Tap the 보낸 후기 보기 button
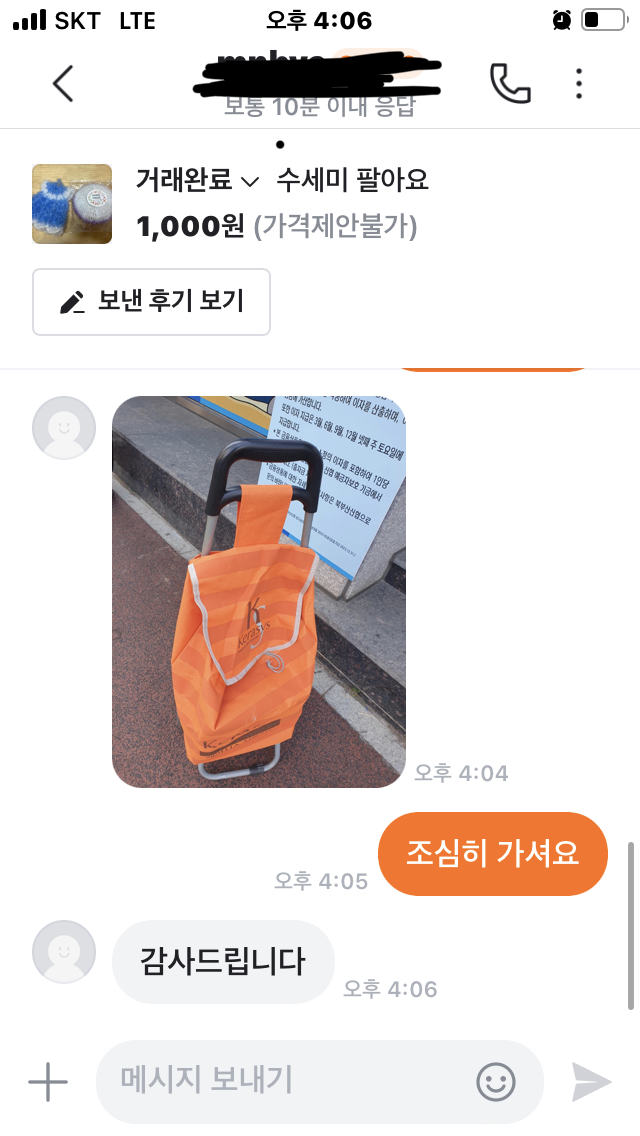The image size is (640, 1136). (x=151, y=302)
